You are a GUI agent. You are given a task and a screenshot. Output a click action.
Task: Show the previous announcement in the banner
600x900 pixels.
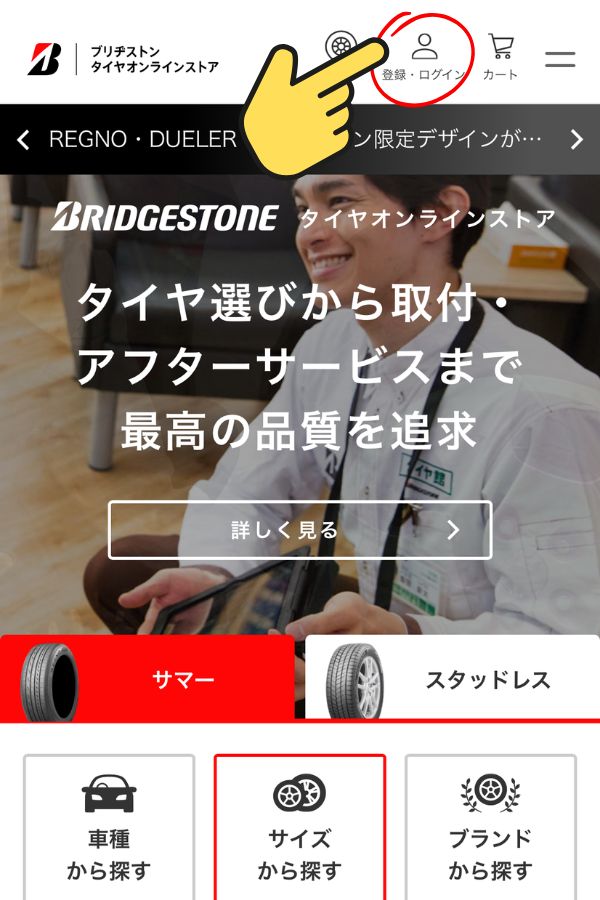click(24, 140)
